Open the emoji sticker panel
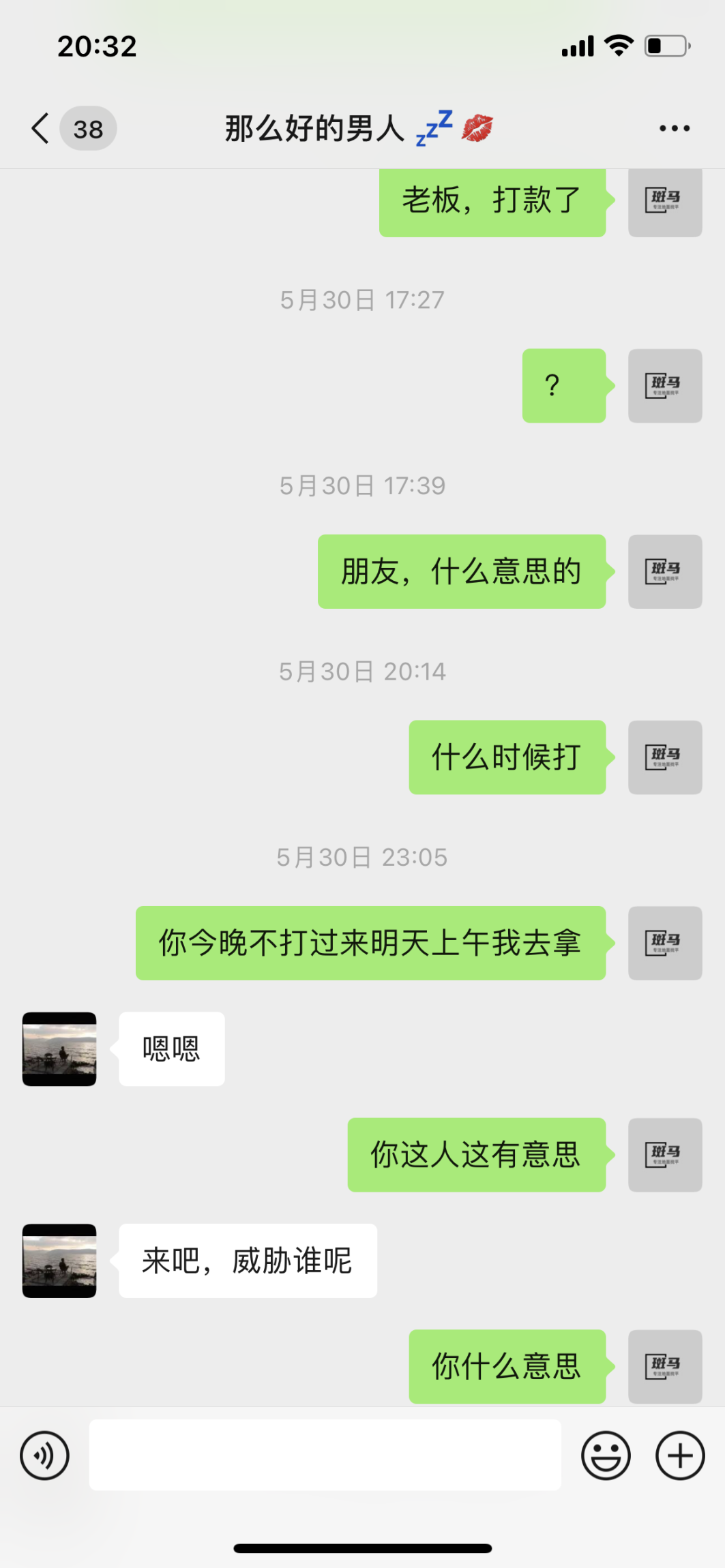Viewport: 725px width, 1568px height. [605, 1456]
